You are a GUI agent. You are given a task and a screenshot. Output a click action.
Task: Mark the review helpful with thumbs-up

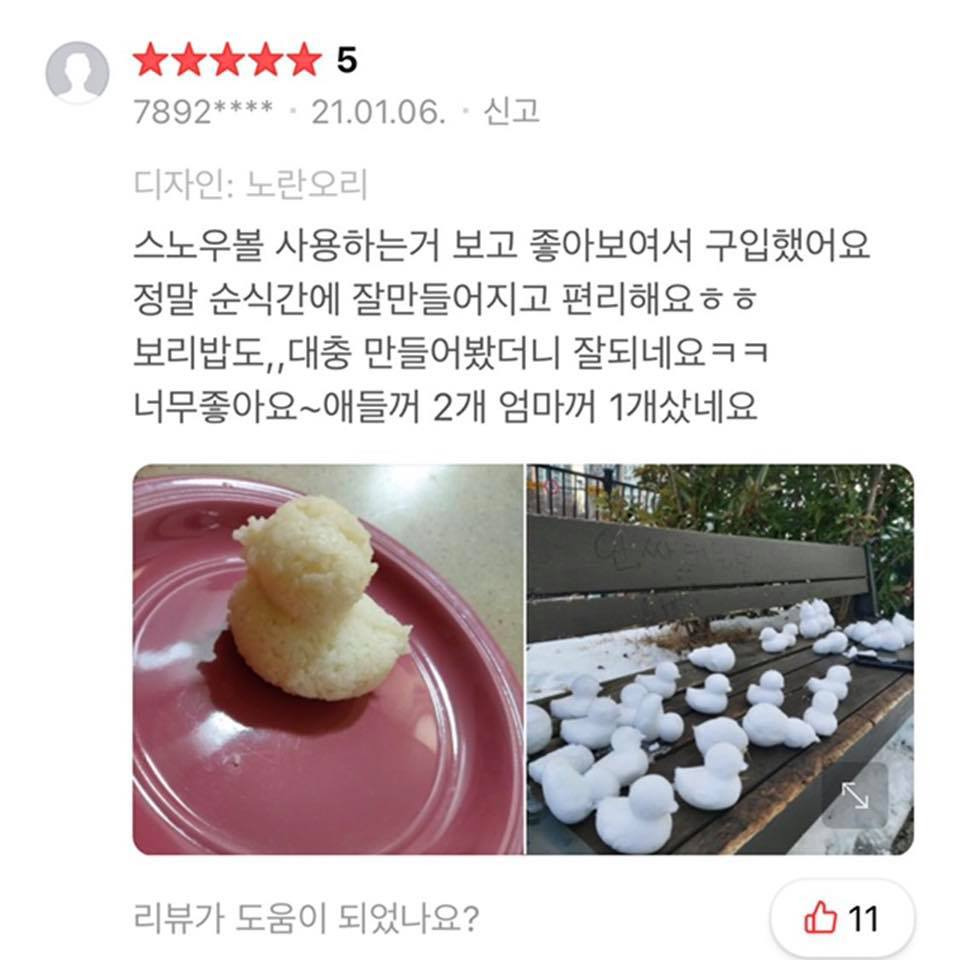841,917
